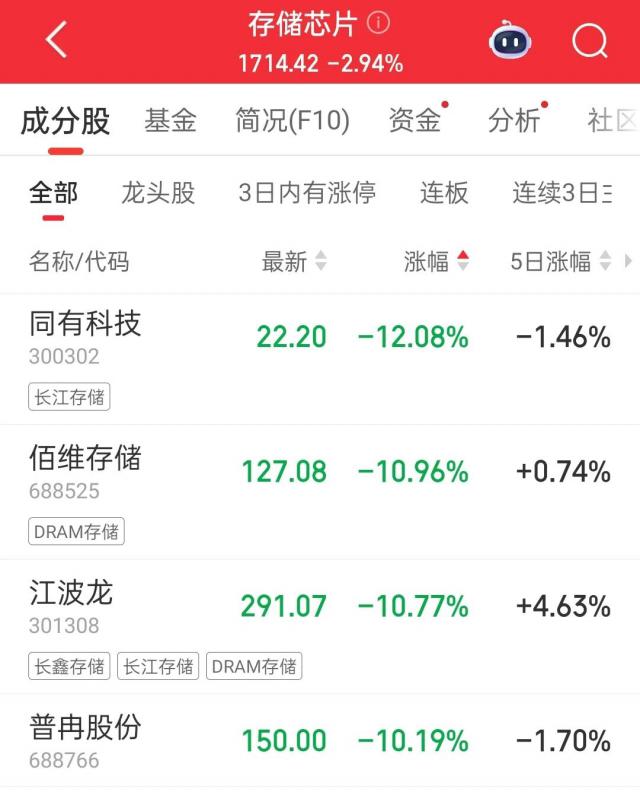This screenshot has height=805, width=640.
Task: Show the 全部 stock list
Action: click(53, 193)
